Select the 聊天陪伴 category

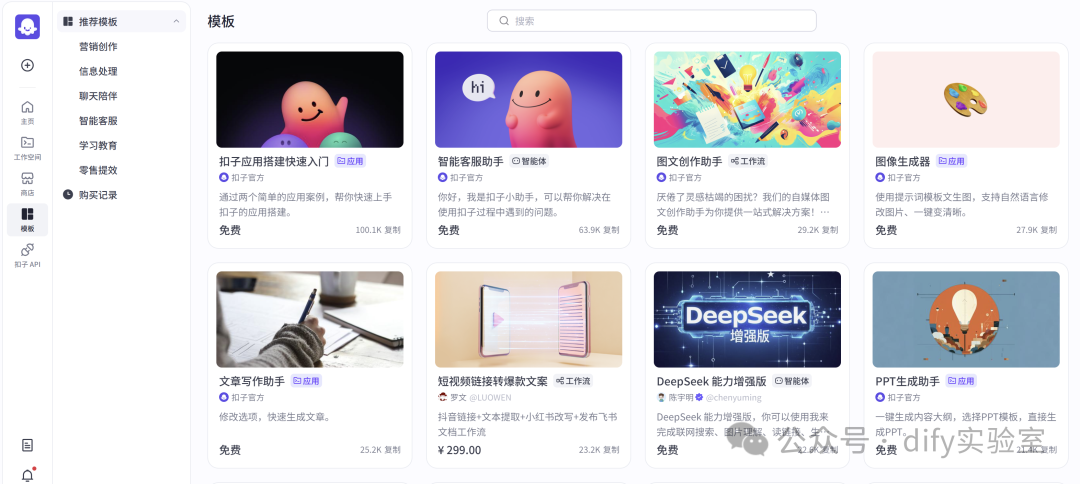pyautogui.click(x=98, y=96)
